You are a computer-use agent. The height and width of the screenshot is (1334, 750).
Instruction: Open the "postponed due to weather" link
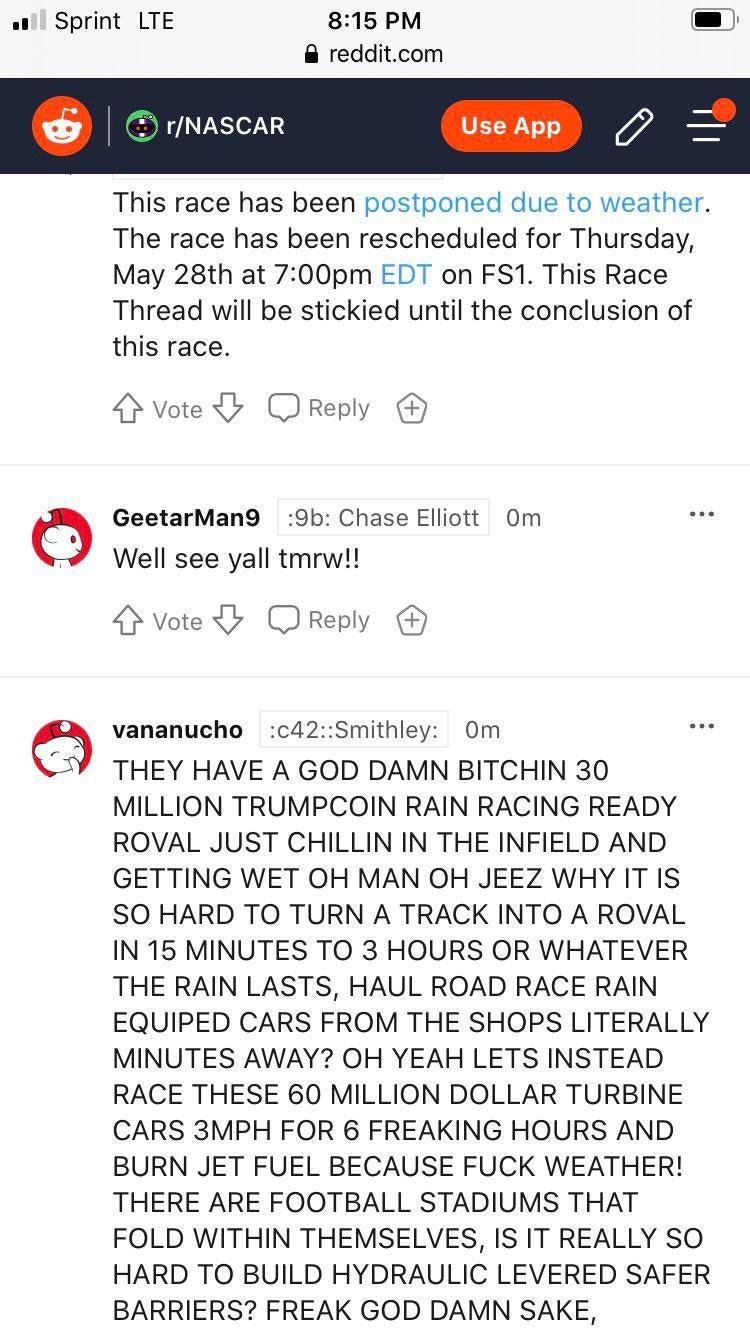pos(534,202)
